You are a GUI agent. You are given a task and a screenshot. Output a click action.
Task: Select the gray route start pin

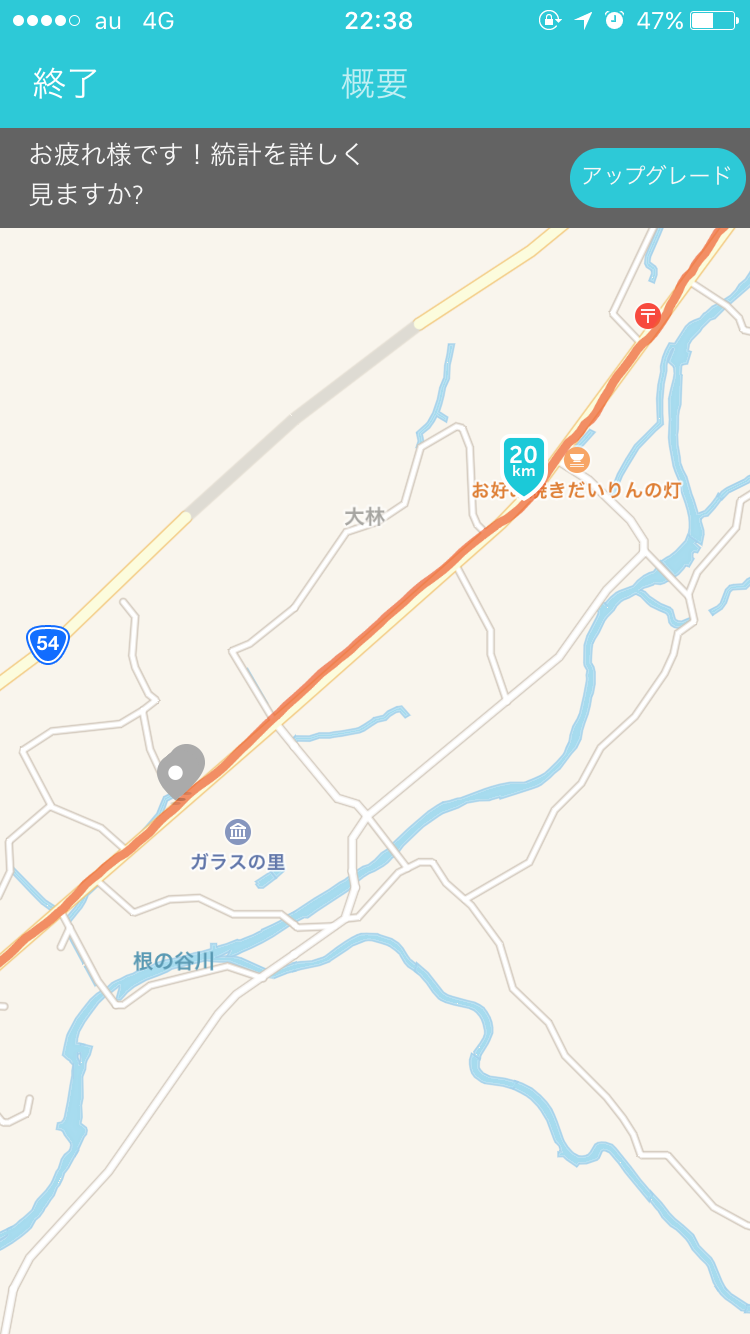click(x=179, y=771)
